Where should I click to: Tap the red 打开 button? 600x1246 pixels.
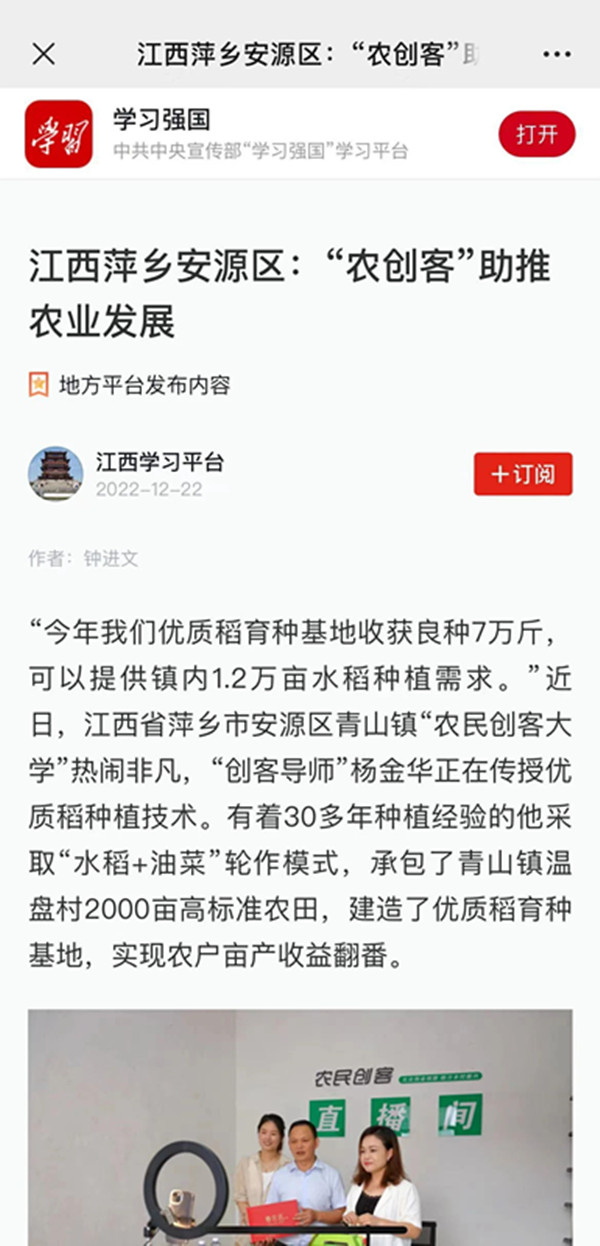pyautogui.click(x=536, y=134)
